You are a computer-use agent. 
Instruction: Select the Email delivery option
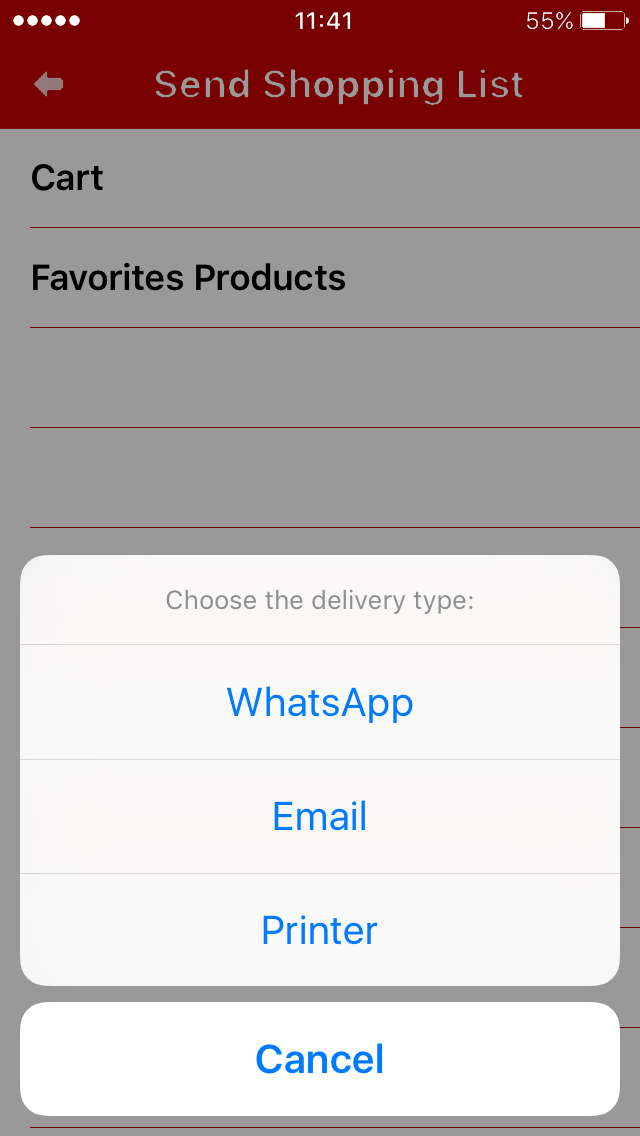point(320,816)
